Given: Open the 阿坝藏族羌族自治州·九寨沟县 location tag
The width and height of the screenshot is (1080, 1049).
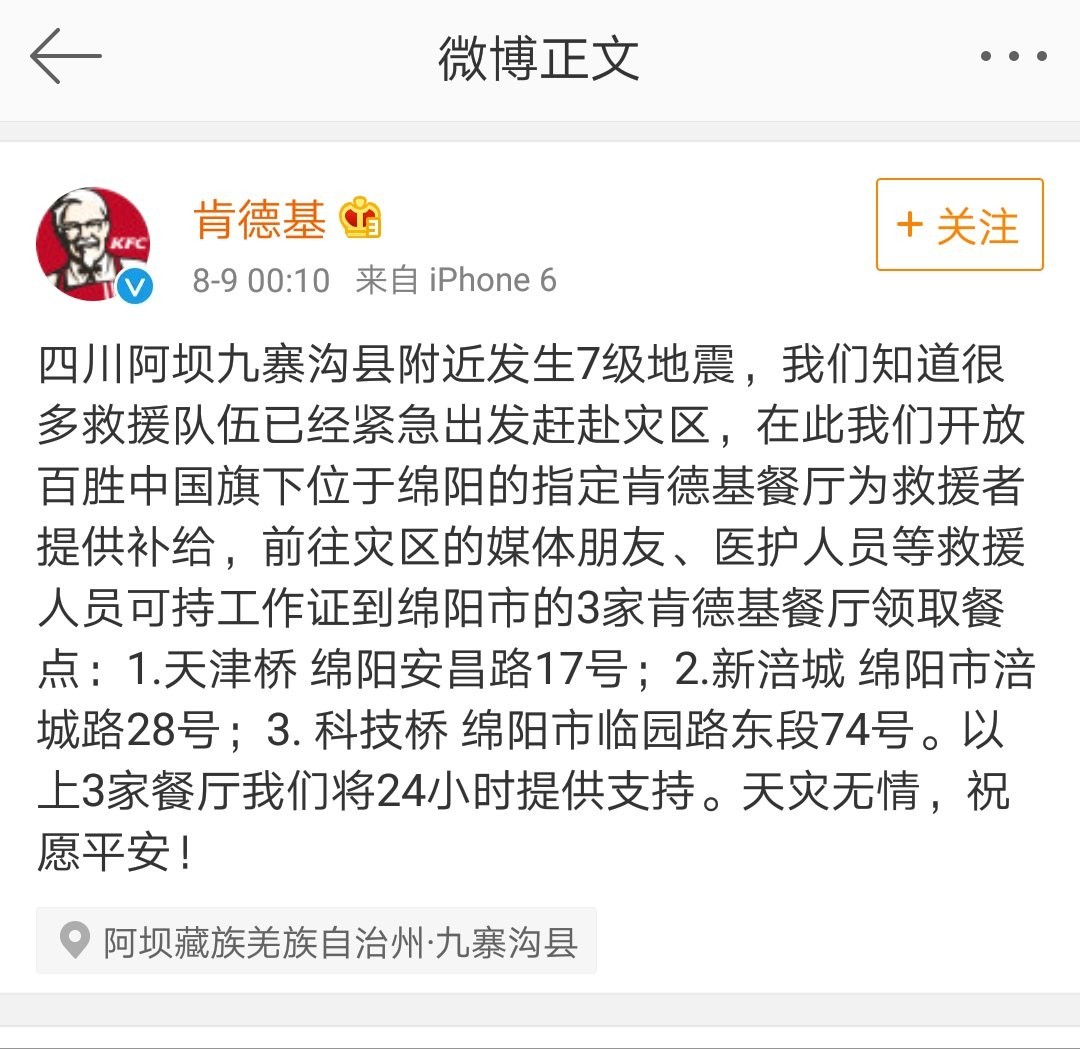Looking at the screenshot, I should tap(317, 941).
